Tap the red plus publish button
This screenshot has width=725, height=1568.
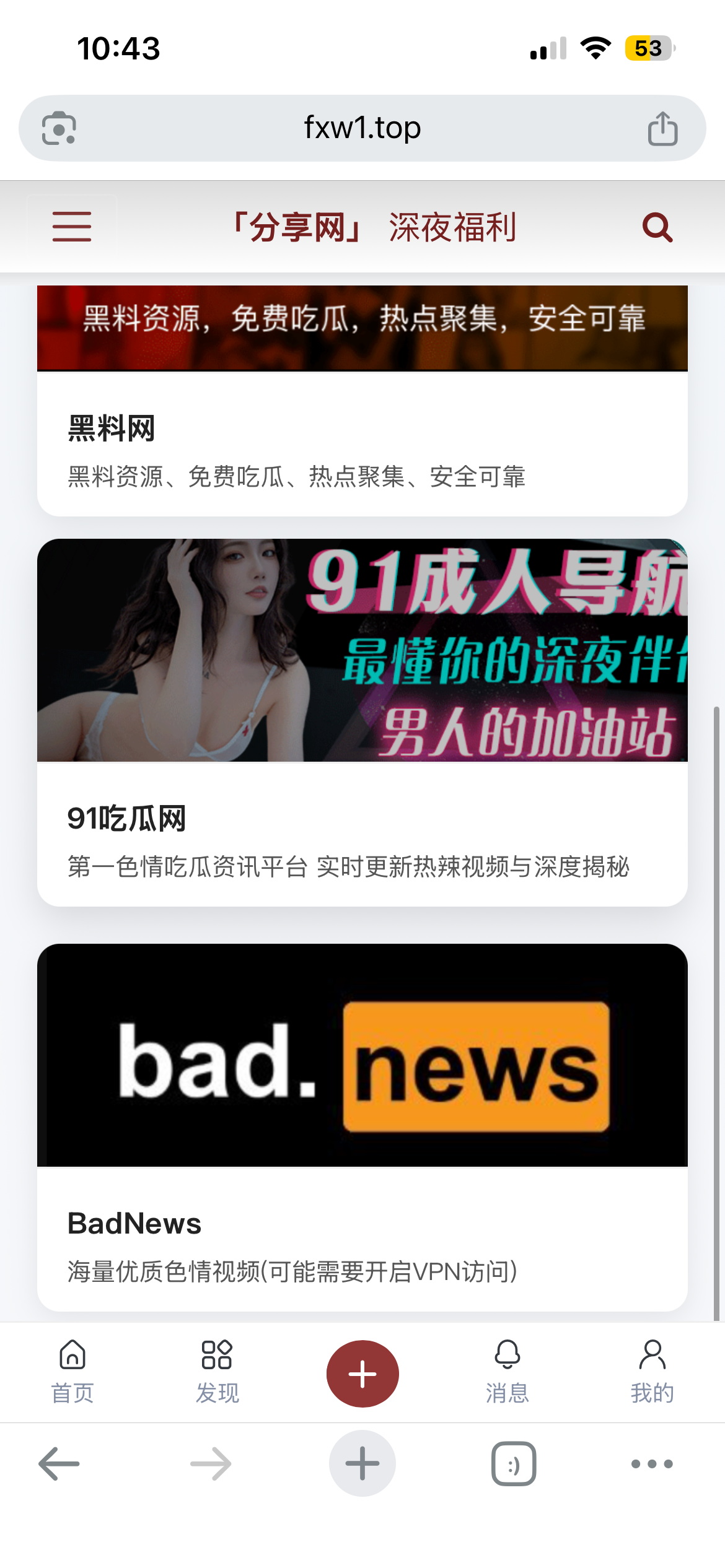click(362, 1374)
